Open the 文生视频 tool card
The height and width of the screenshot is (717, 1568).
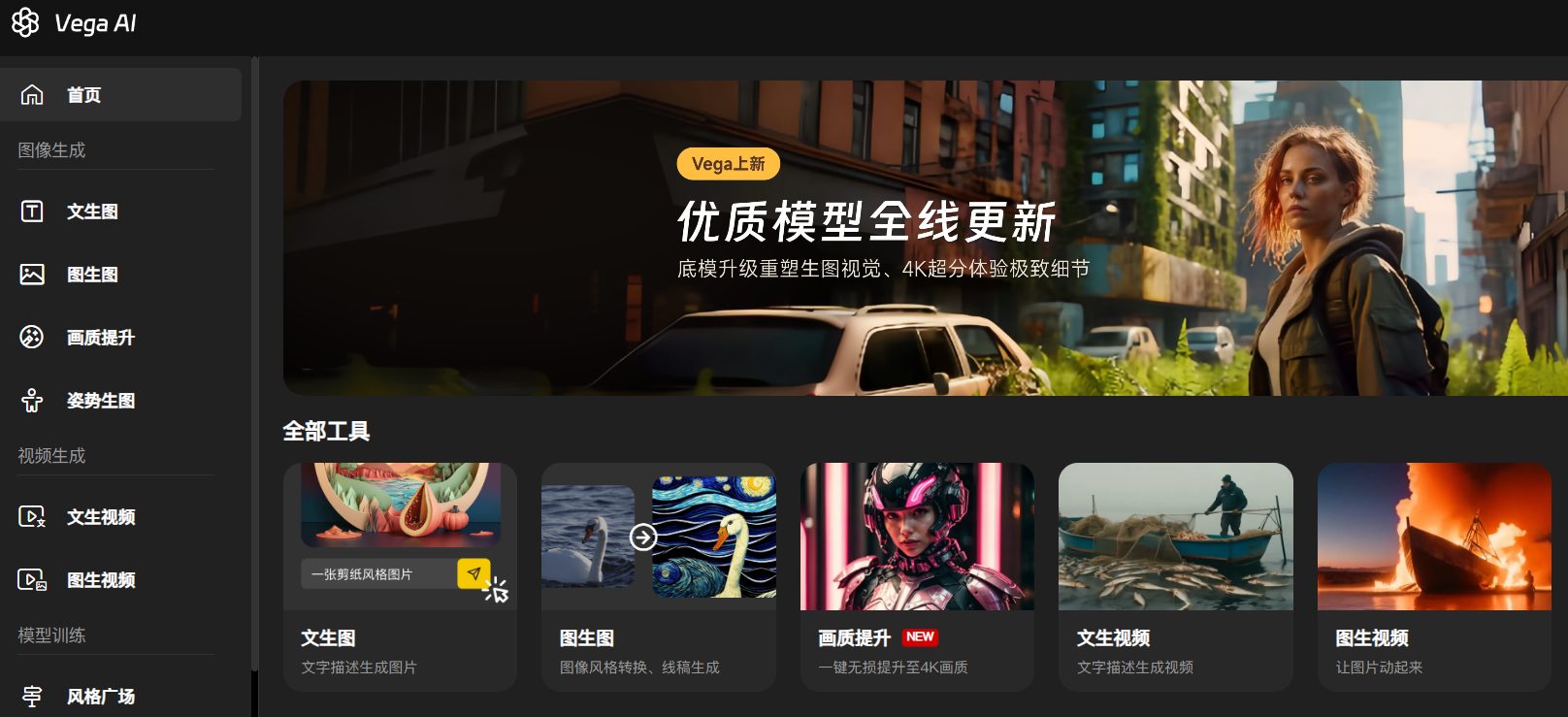click(x=1175, y=576)
